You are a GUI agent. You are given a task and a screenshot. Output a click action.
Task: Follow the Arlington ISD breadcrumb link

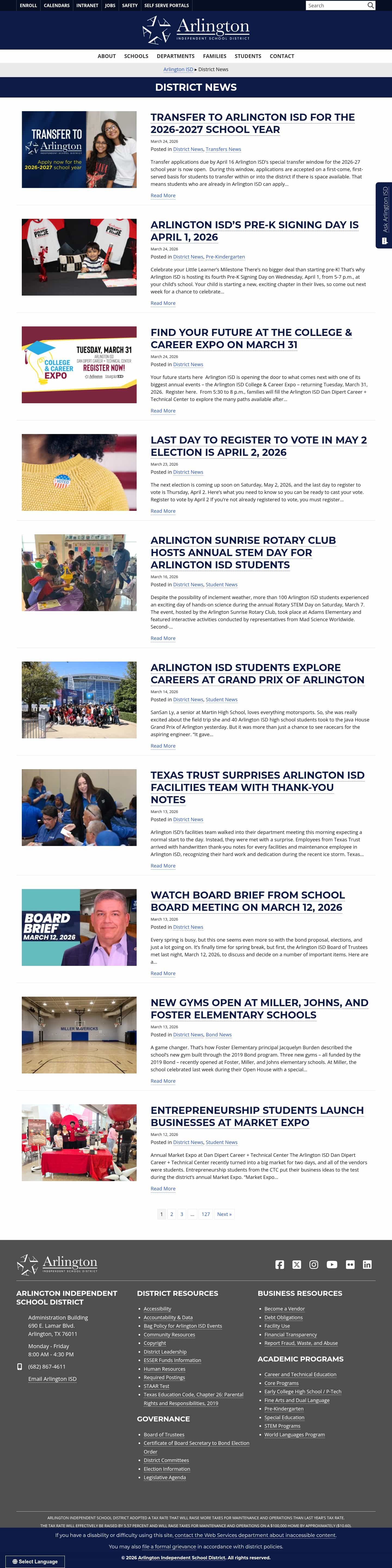(x=178, y=69)
